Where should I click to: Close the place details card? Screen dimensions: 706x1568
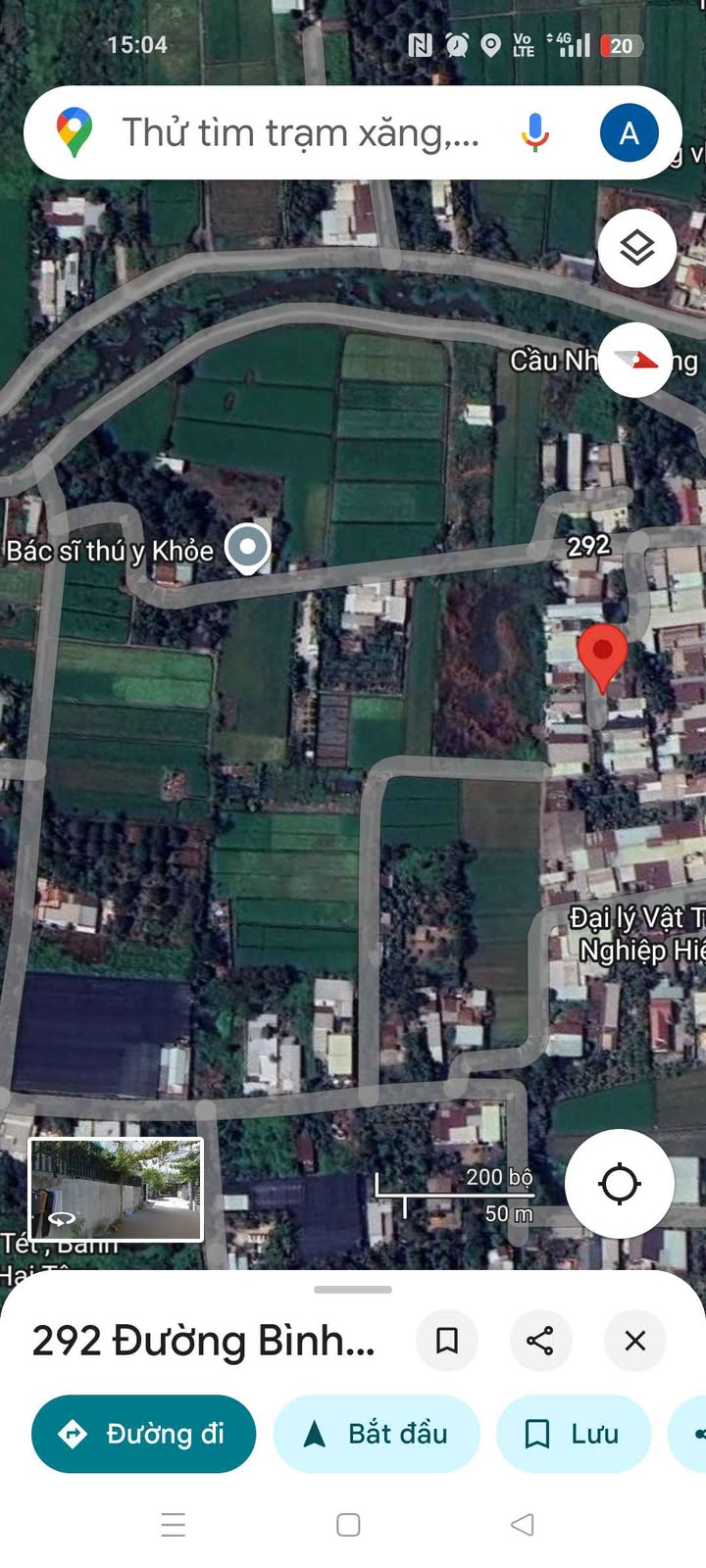(635, 1340)
